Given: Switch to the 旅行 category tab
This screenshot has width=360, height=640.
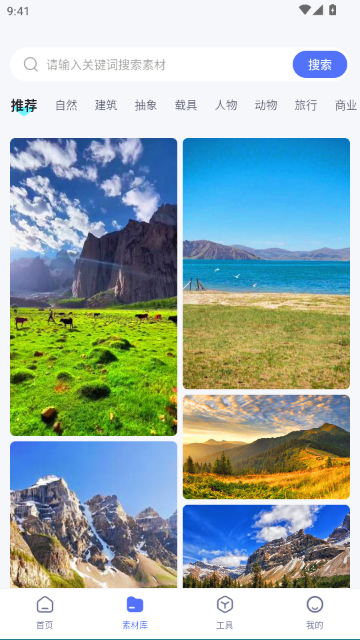Looking at the screenshot, I should coord(306,105).
